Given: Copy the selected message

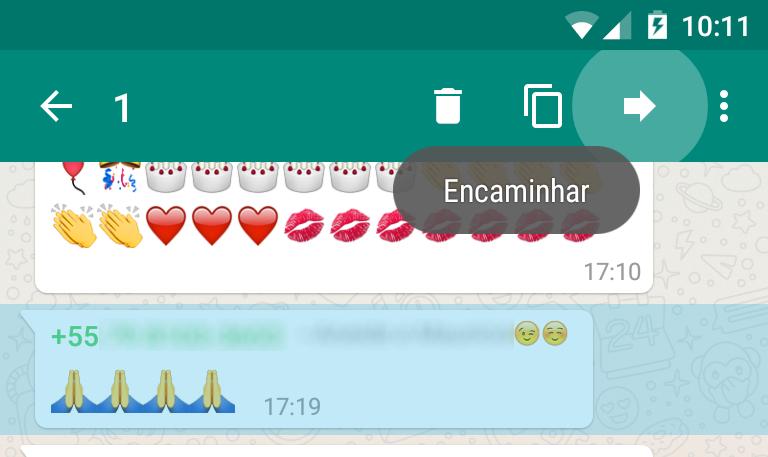Looking at the screenshot, I should pos(543,106).
